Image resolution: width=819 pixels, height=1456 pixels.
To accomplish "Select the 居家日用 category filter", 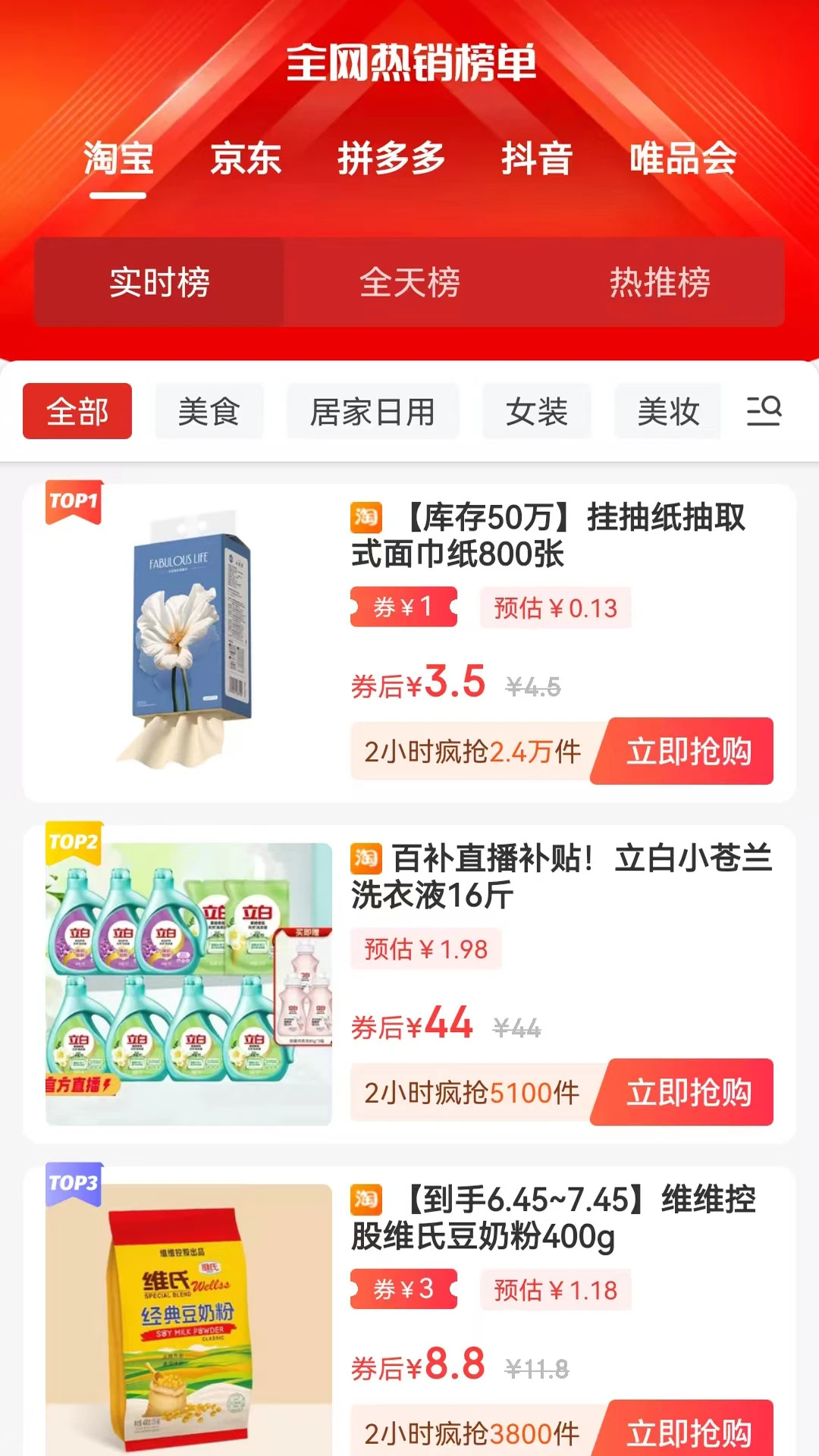I will (373, 410).
